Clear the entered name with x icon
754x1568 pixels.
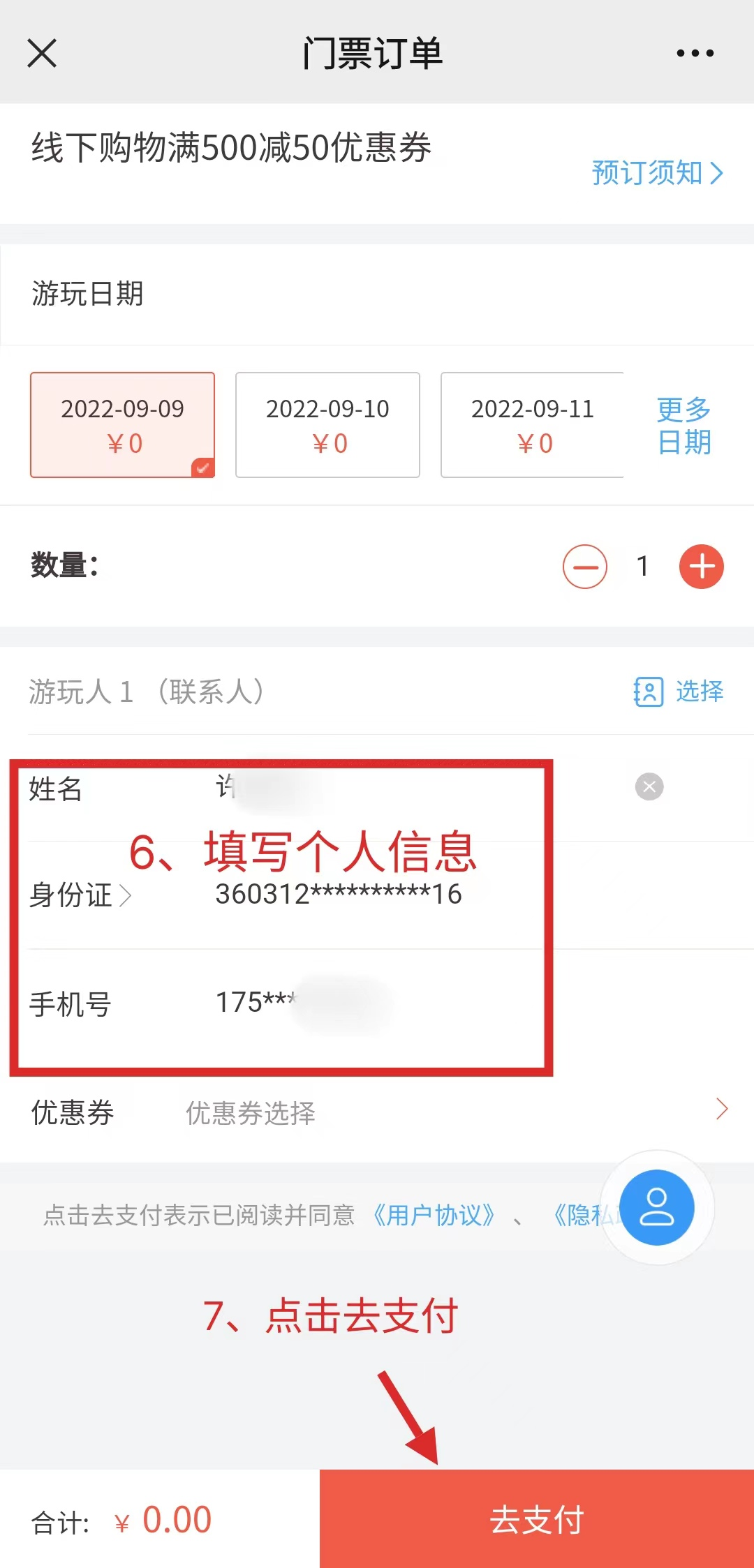649,787
